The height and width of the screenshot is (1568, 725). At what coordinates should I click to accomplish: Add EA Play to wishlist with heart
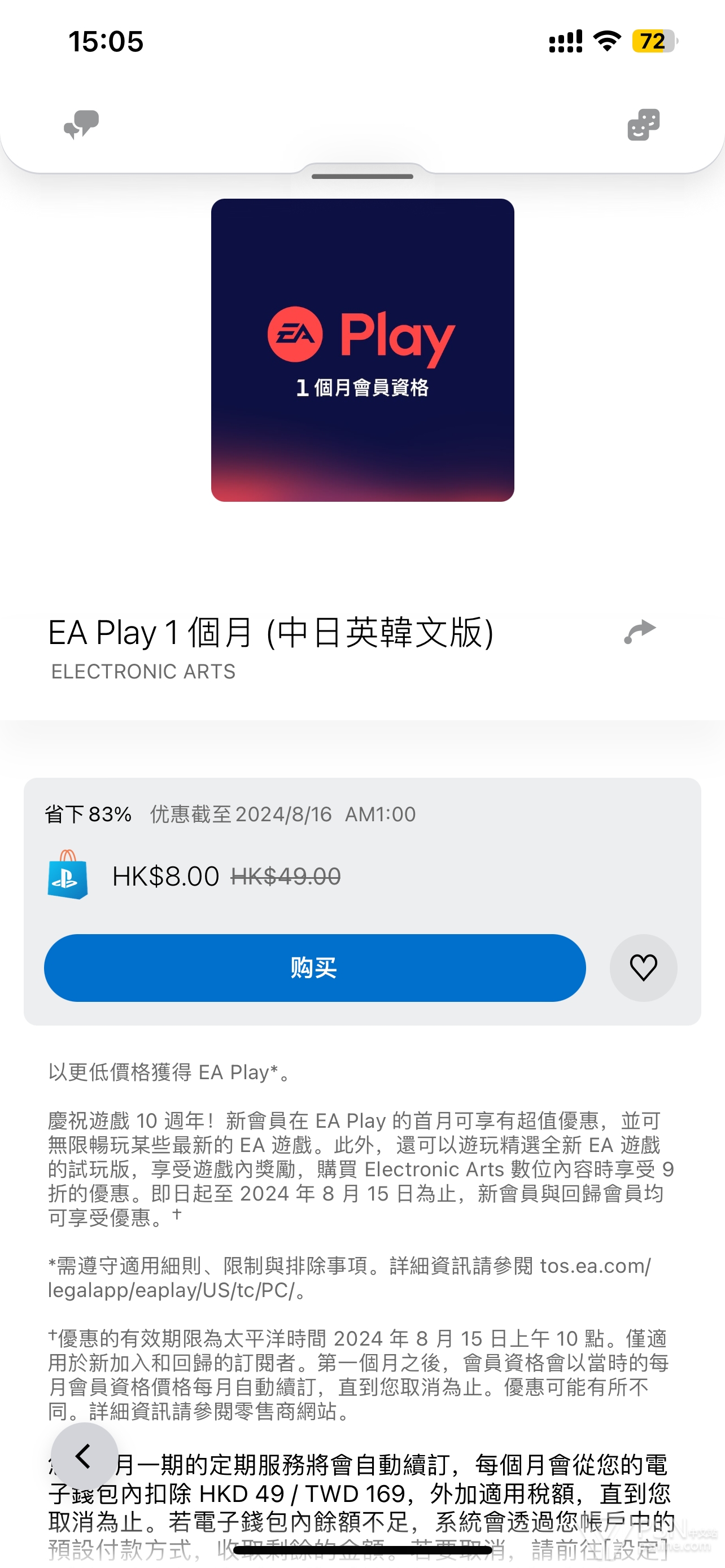coord(644,968)
